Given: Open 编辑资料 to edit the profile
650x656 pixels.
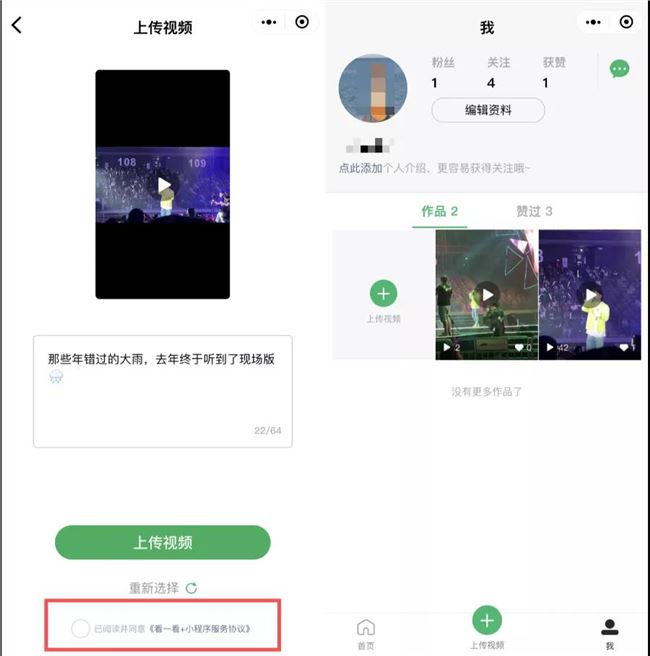Looking at the screenshot, I should [x=488, y=110].
